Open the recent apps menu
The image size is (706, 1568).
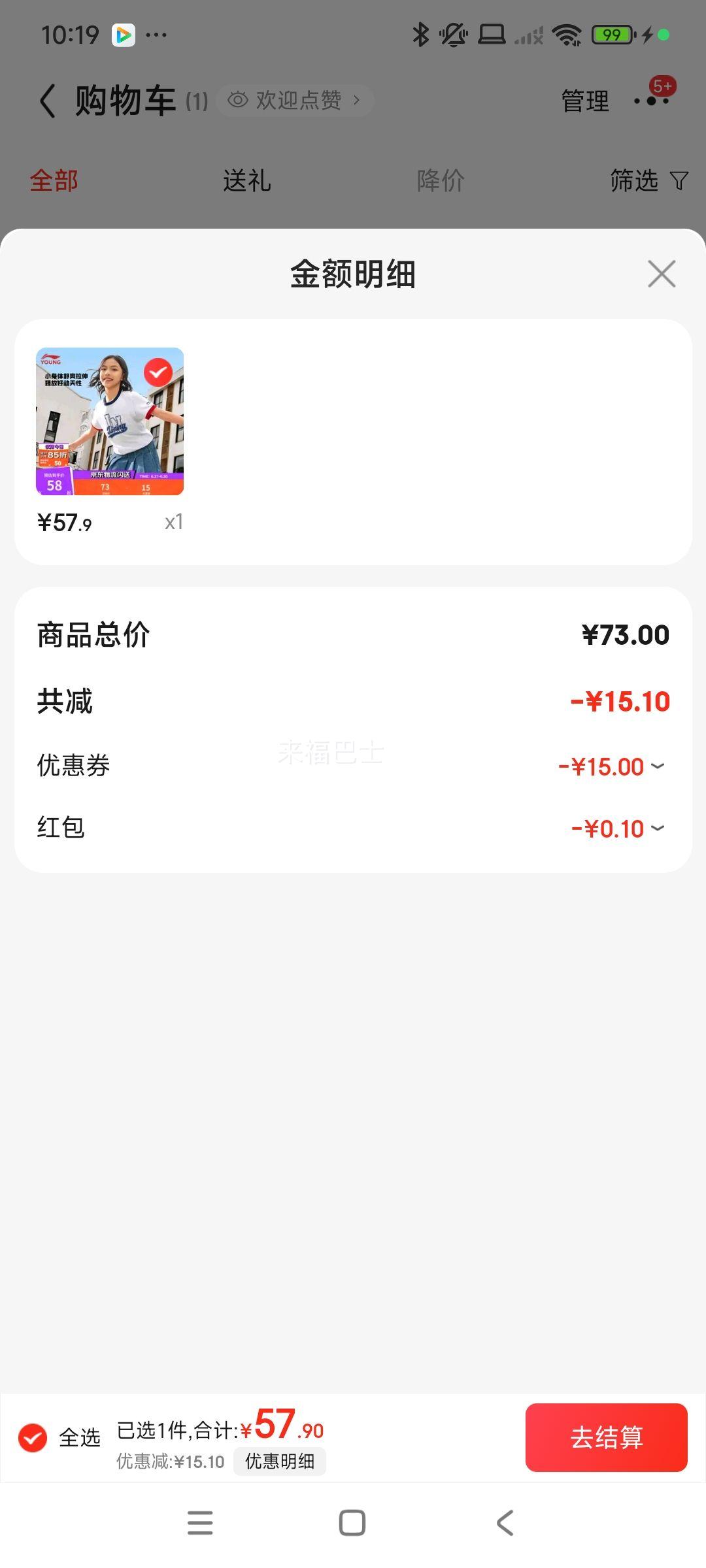(200, 1523)
